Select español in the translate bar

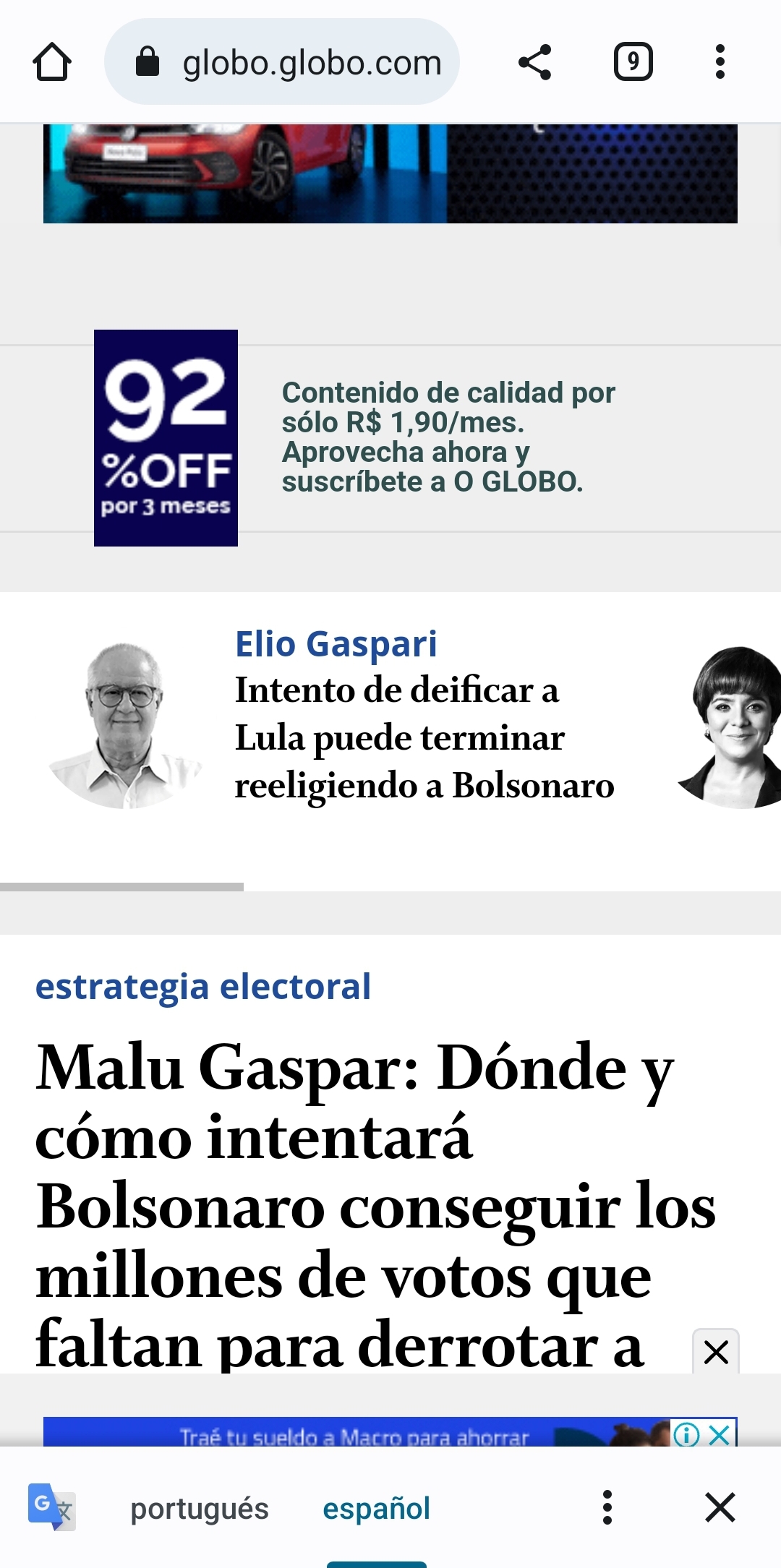[x=376, y=1509]
